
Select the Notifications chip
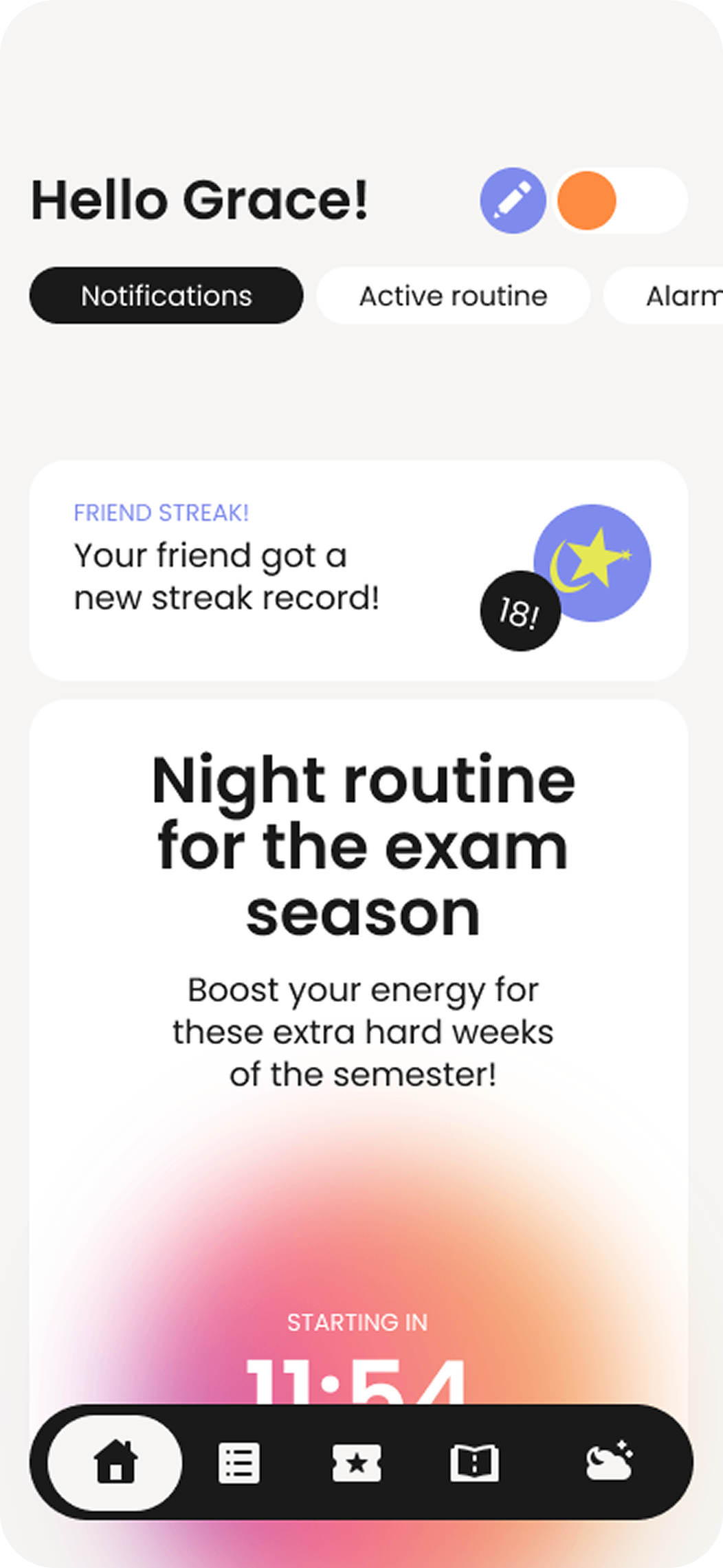166,296
